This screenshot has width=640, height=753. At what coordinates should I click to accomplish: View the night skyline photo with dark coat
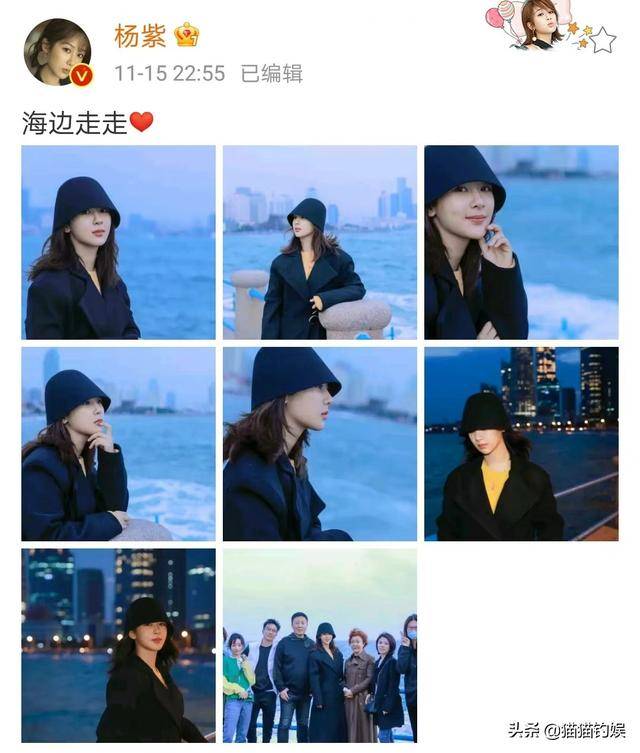[118, 644]
